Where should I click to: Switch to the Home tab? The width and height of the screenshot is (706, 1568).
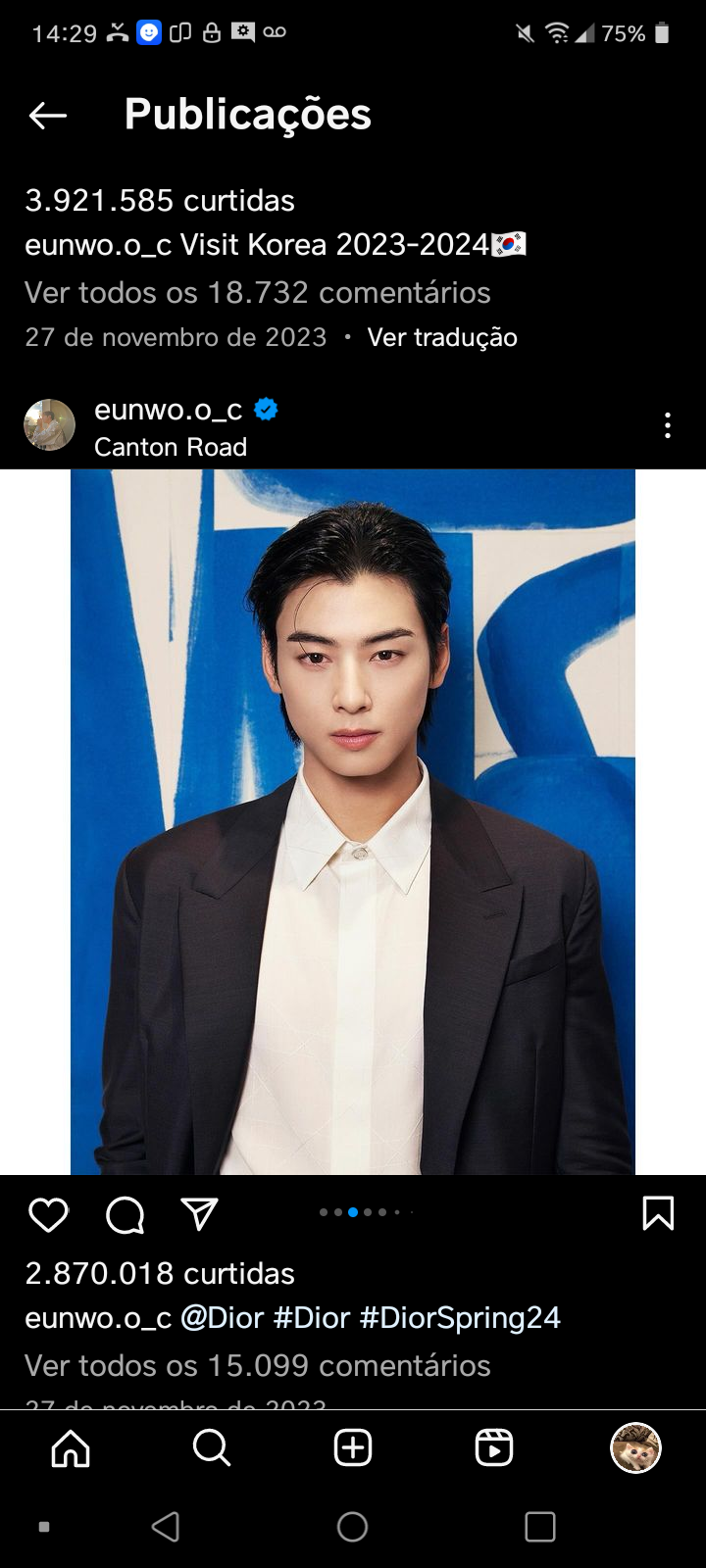pyautogui.click(x=71, y=1447)
